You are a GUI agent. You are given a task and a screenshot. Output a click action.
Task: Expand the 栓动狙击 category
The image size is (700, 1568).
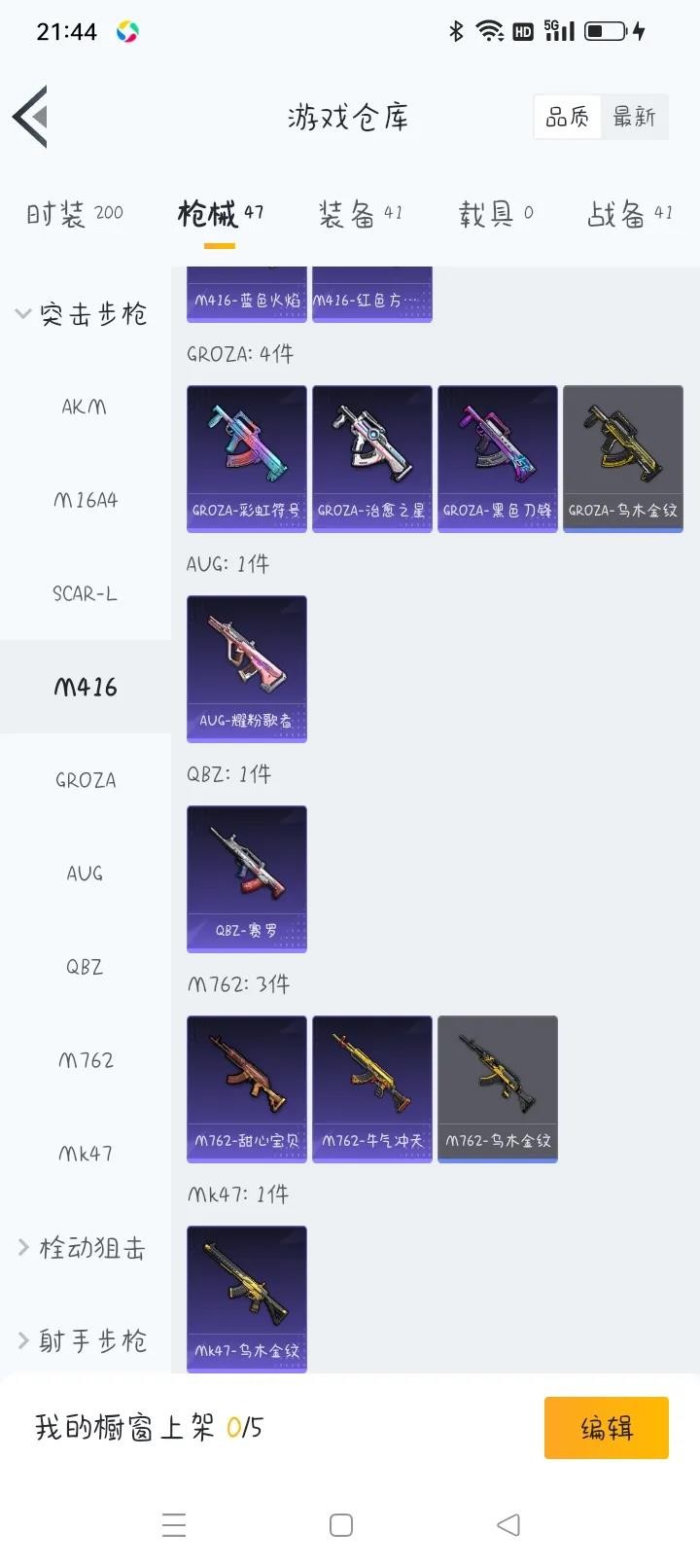[83, 1247]
